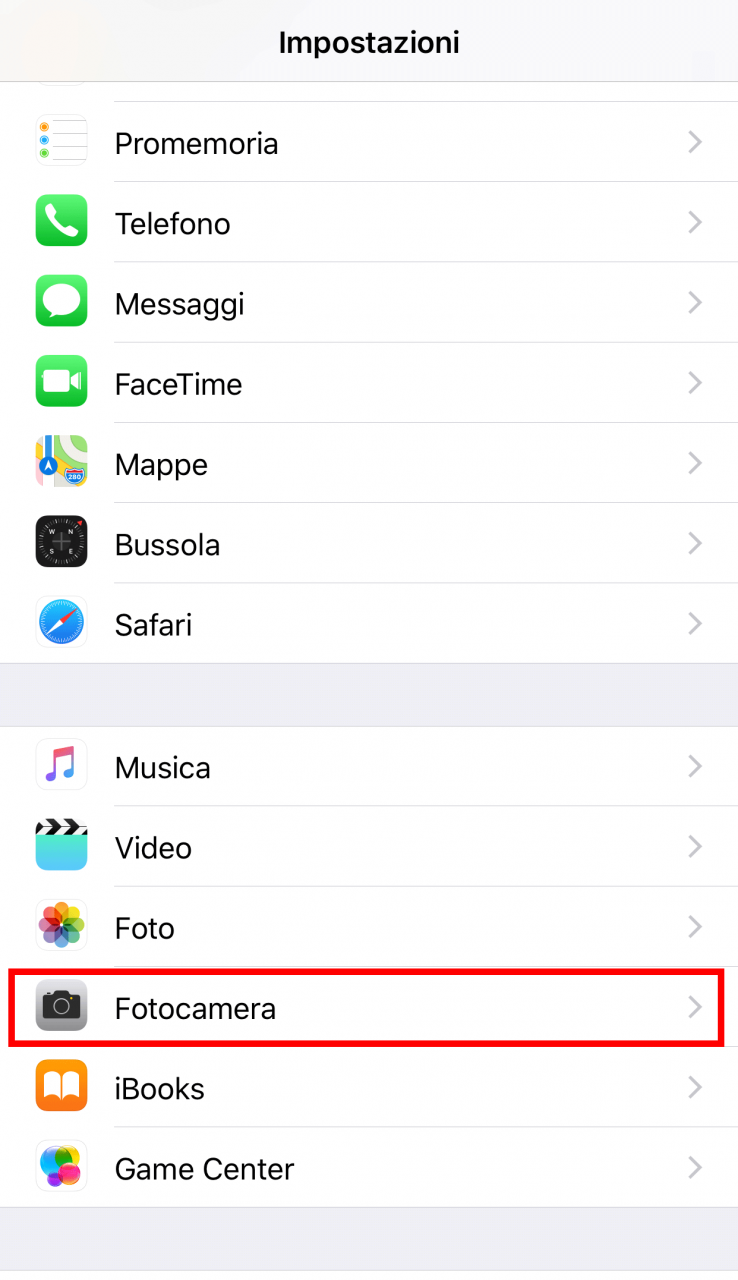Viewport: 738px width, 1280px height.
Task: Select the Mappe row
Action: (x=369, y=463)
